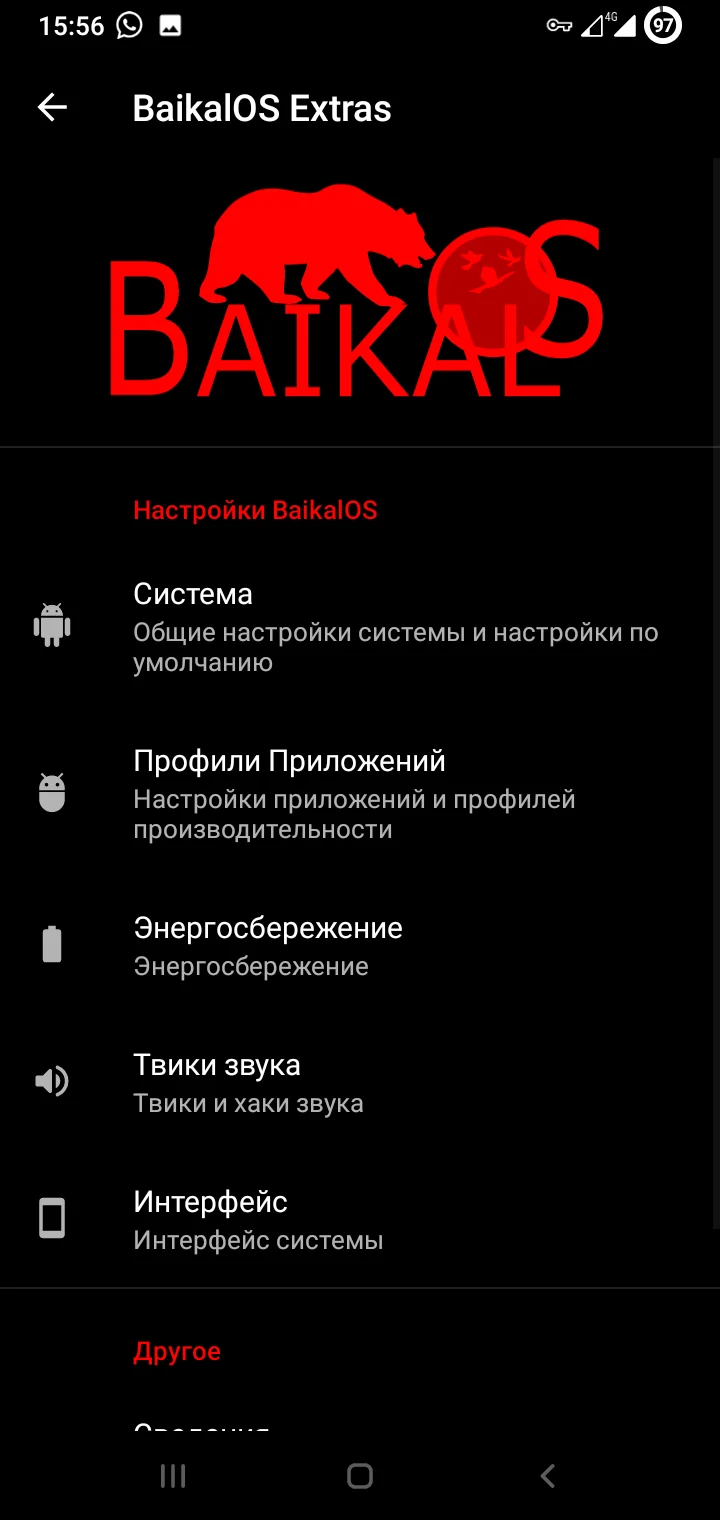Open the Энергосбережение settings
This screenshot has width=720, height=1520.
(x=360, y=945)
